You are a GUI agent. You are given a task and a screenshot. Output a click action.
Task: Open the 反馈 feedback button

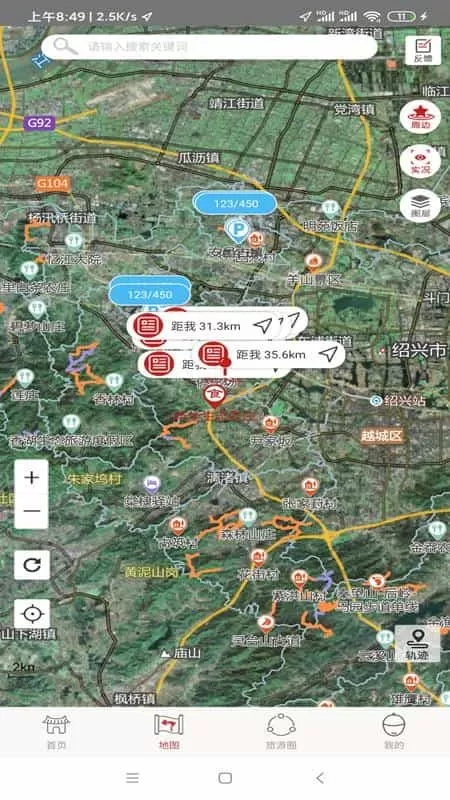[x=422, y=51]
